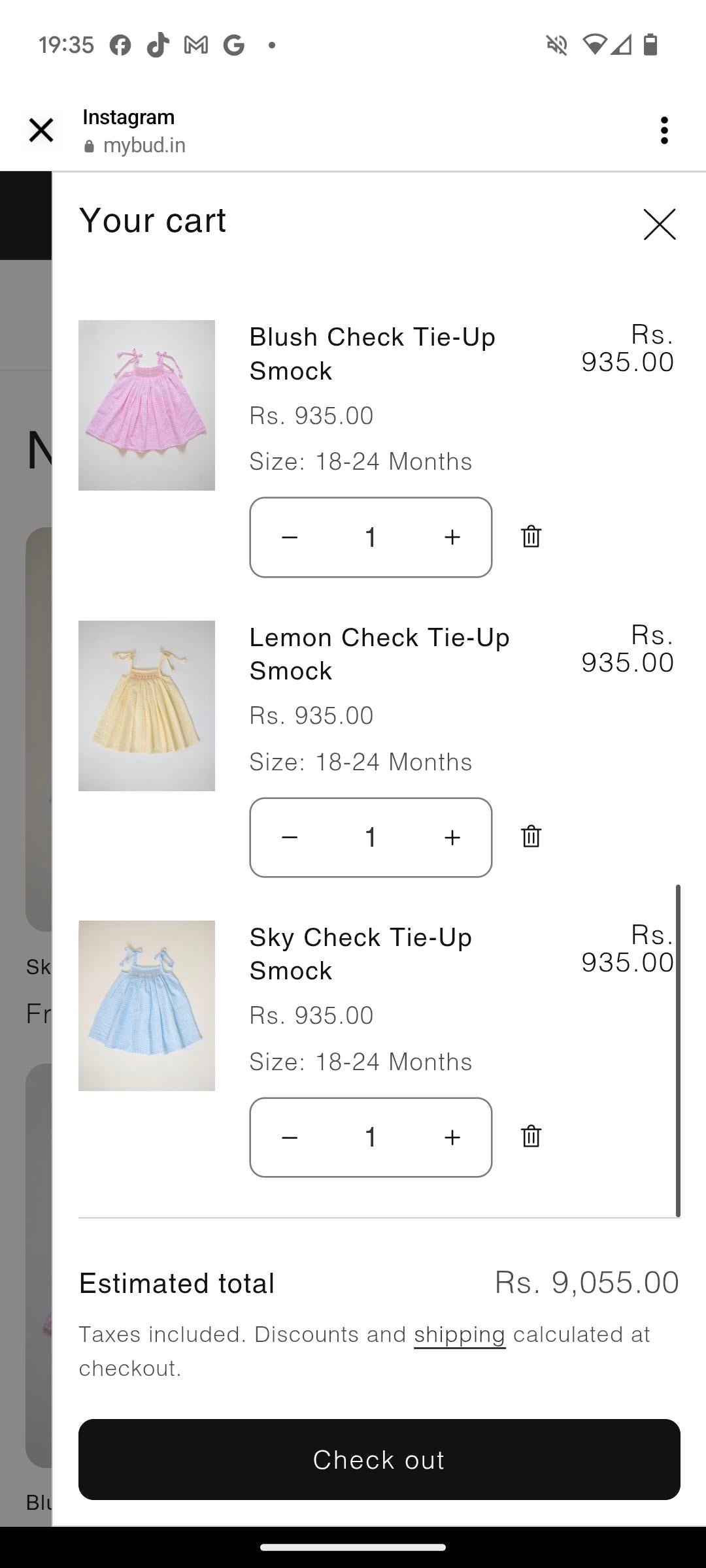This screenshot has height=1568, width=706.
Task: View Sky Check Tie-Up Smock product image
Action: [146, 1005]
